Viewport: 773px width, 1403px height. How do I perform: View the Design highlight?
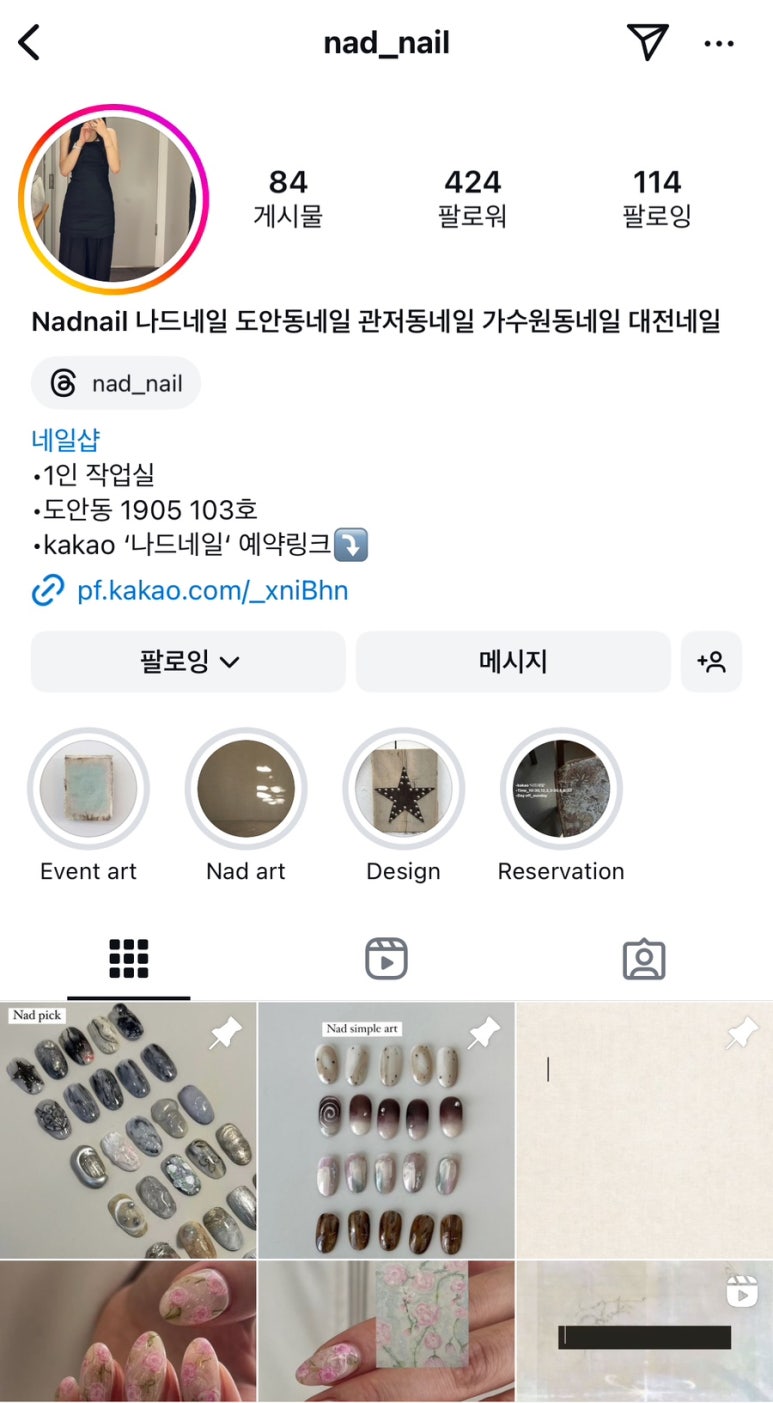pyautogui.click(x=403, y=789)
